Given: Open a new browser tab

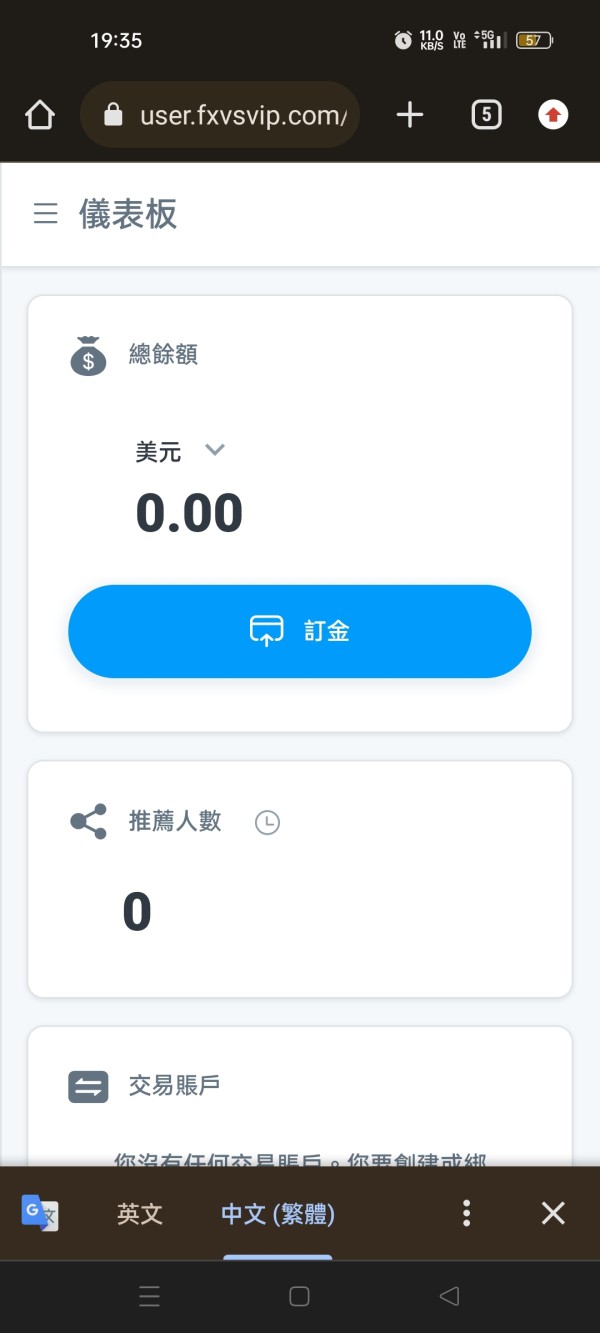Looking at the screenshot, I should click(410, 116).
